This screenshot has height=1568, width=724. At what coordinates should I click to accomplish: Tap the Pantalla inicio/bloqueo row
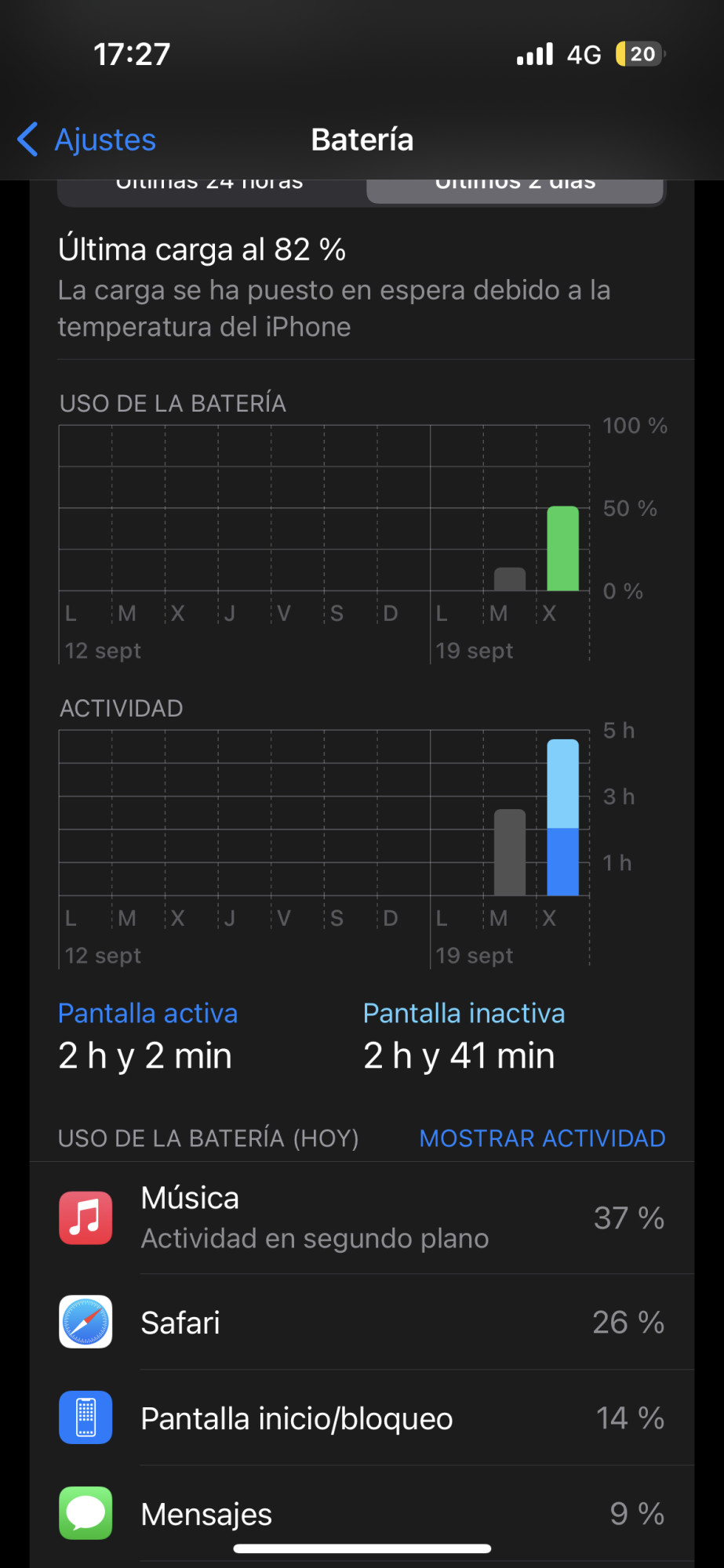(362, 1418)
